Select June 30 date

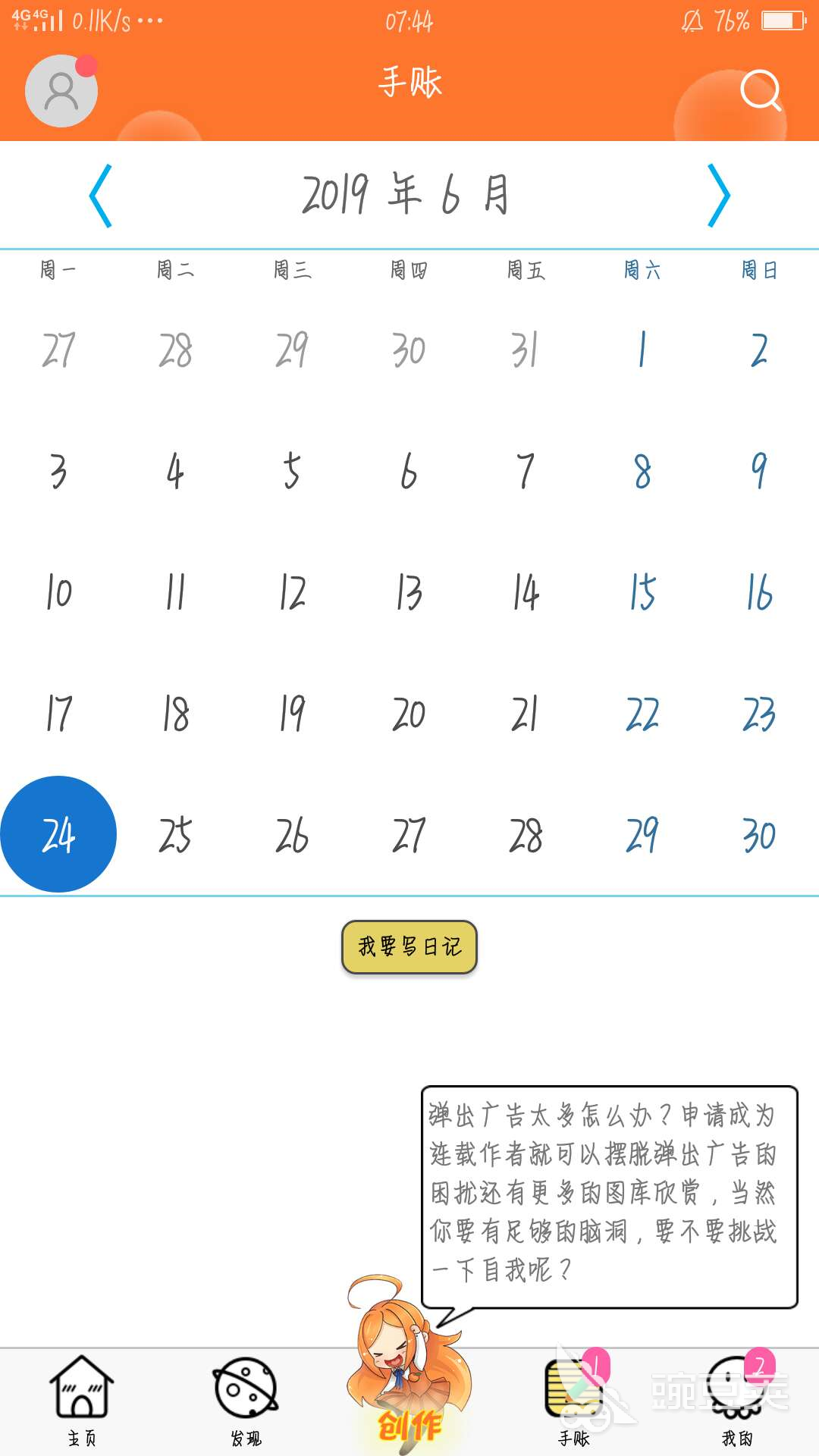(x=759, y=835)
